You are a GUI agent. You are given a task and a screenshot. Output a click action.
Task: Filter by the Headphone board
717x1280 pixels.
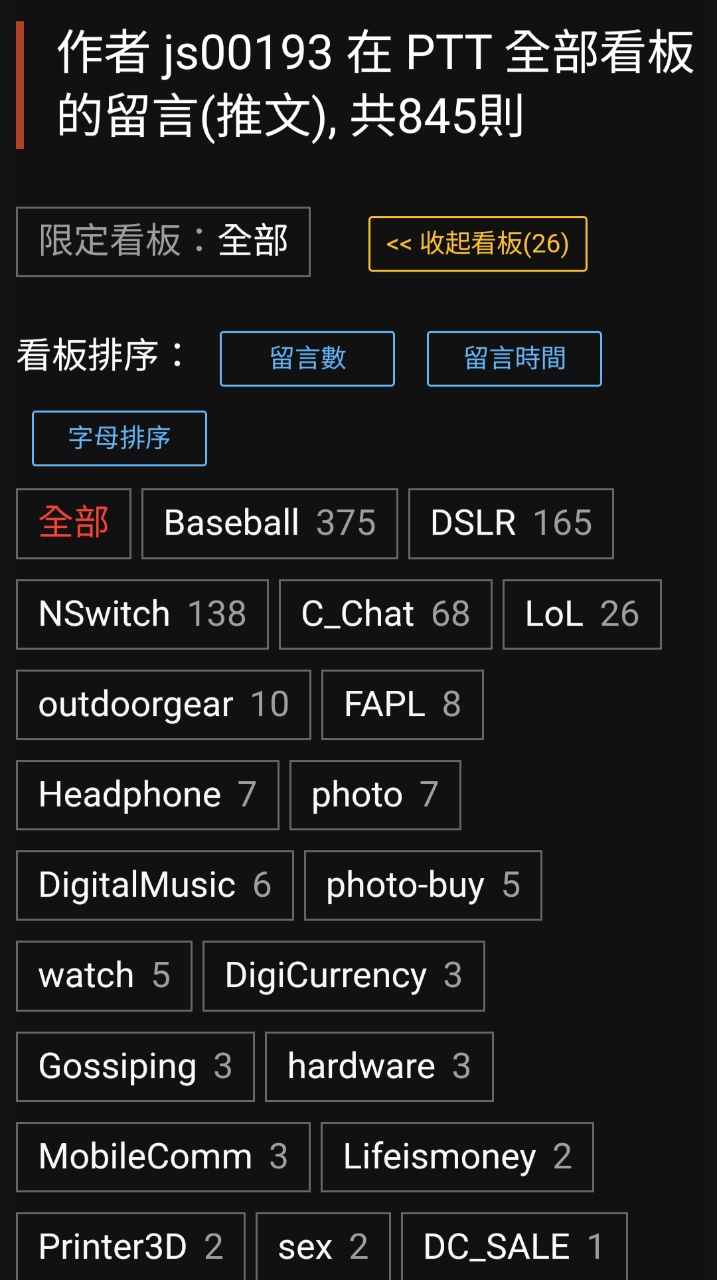(x=147, y=795)
